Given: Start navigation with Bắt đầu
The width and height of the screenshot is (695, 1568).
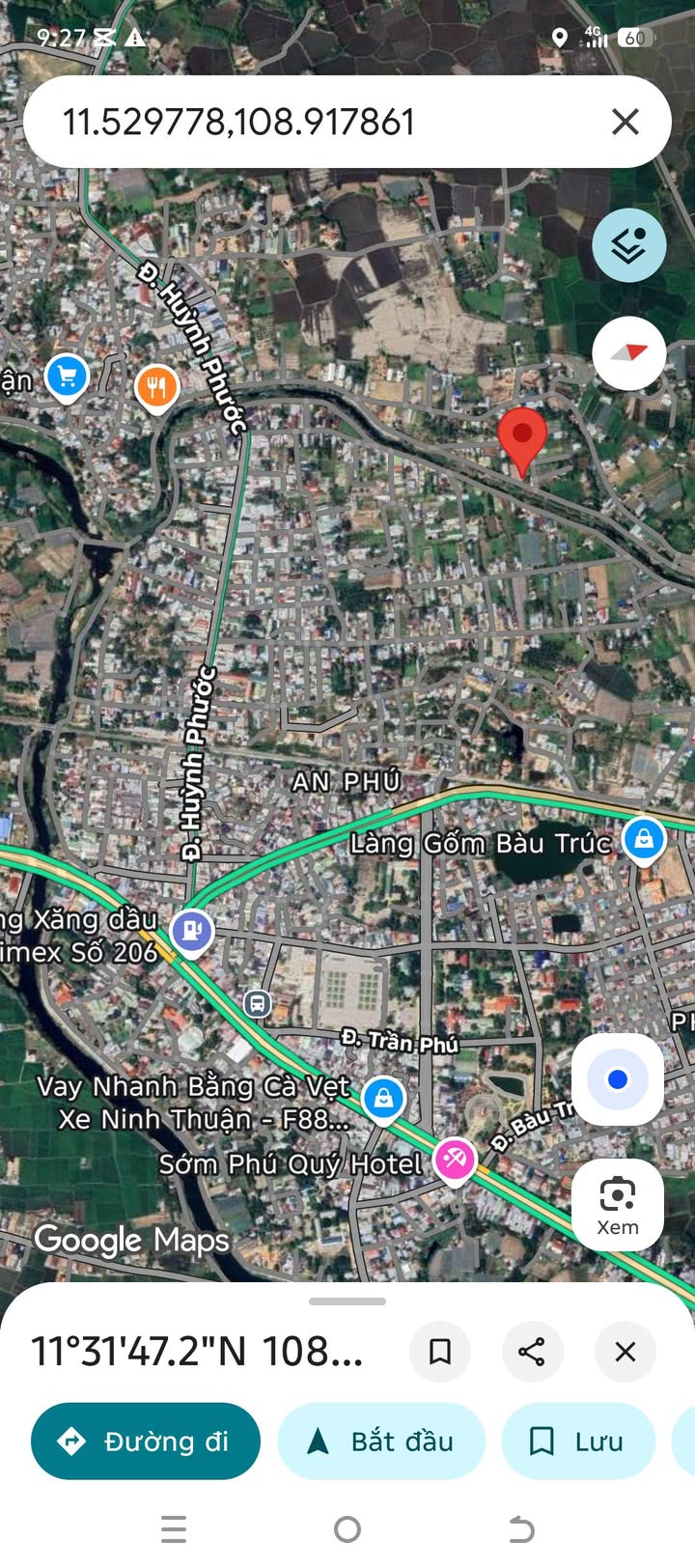Looking at the screenshot, I should click(381, 1442).
